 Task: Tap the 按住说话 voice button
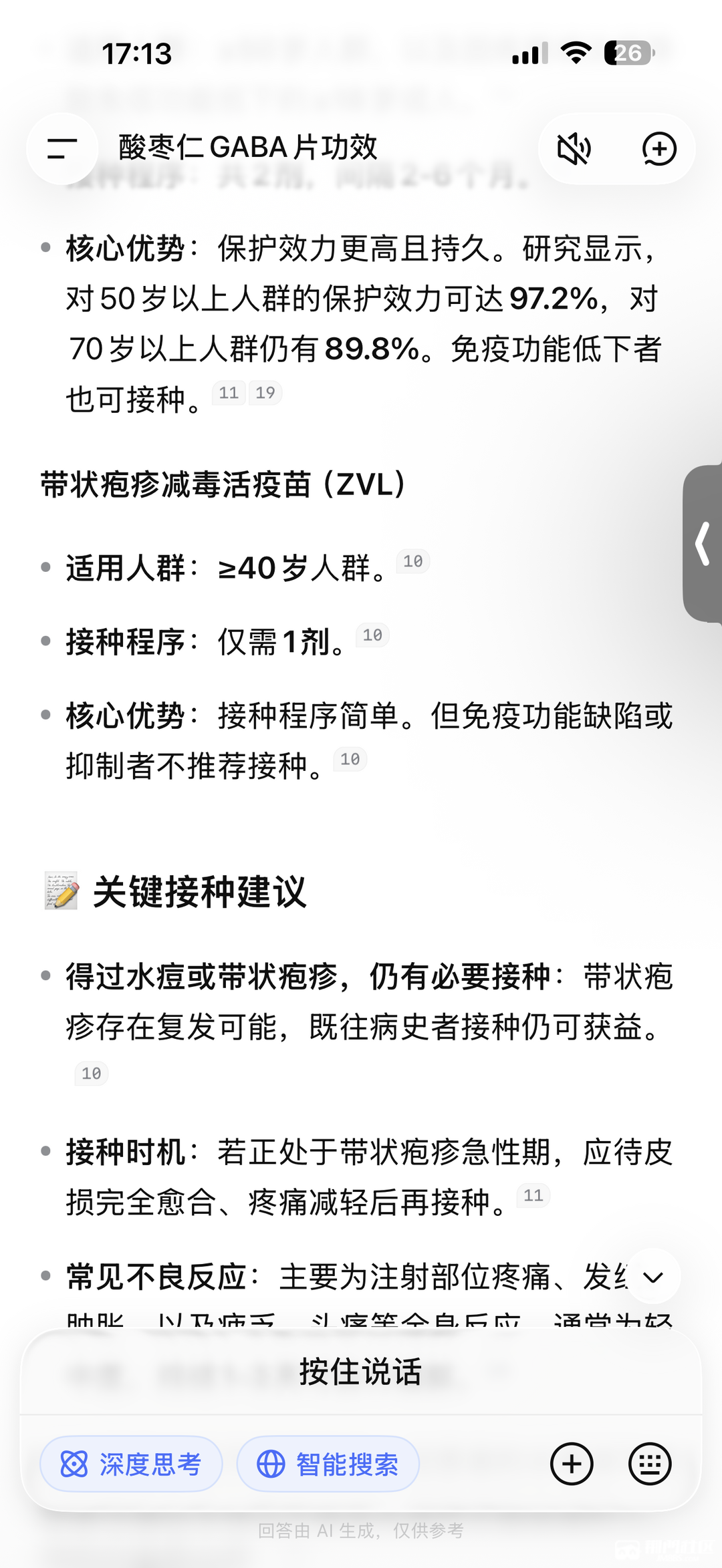point(361,1373)
